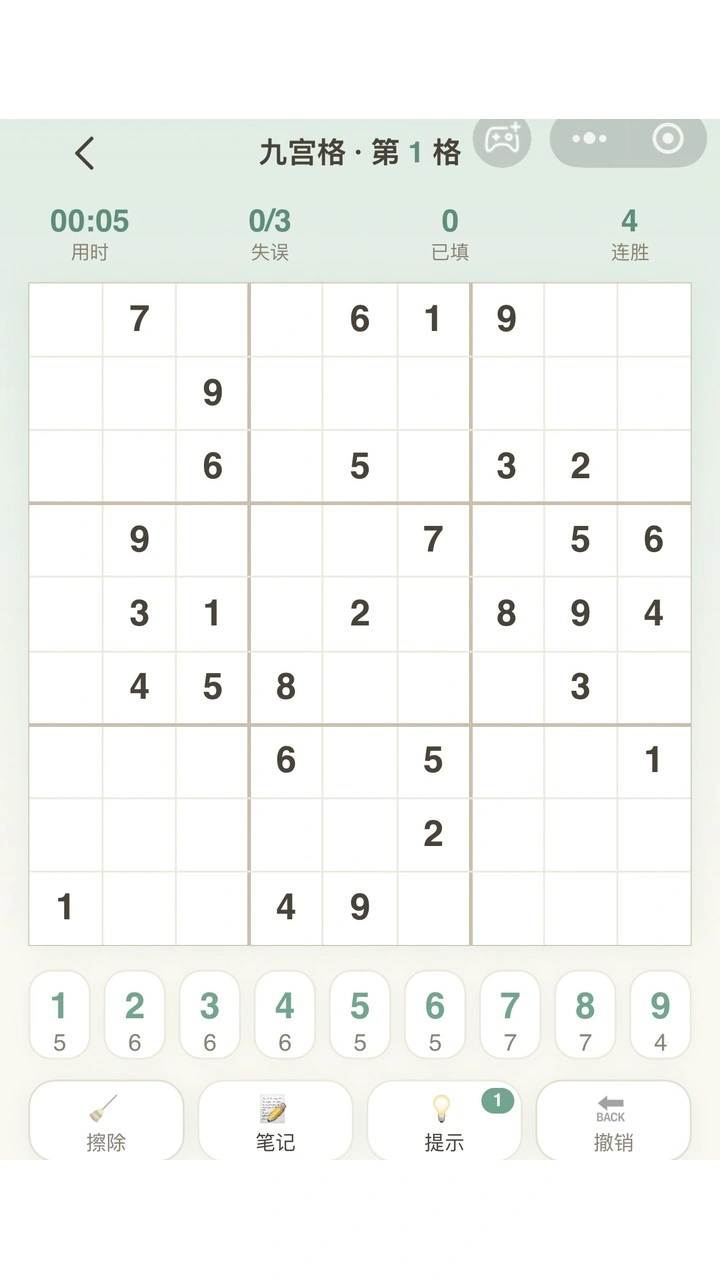The image size is (720, 1280).
Task: Select number 2 on the number pad
Action: point(134,1015)
